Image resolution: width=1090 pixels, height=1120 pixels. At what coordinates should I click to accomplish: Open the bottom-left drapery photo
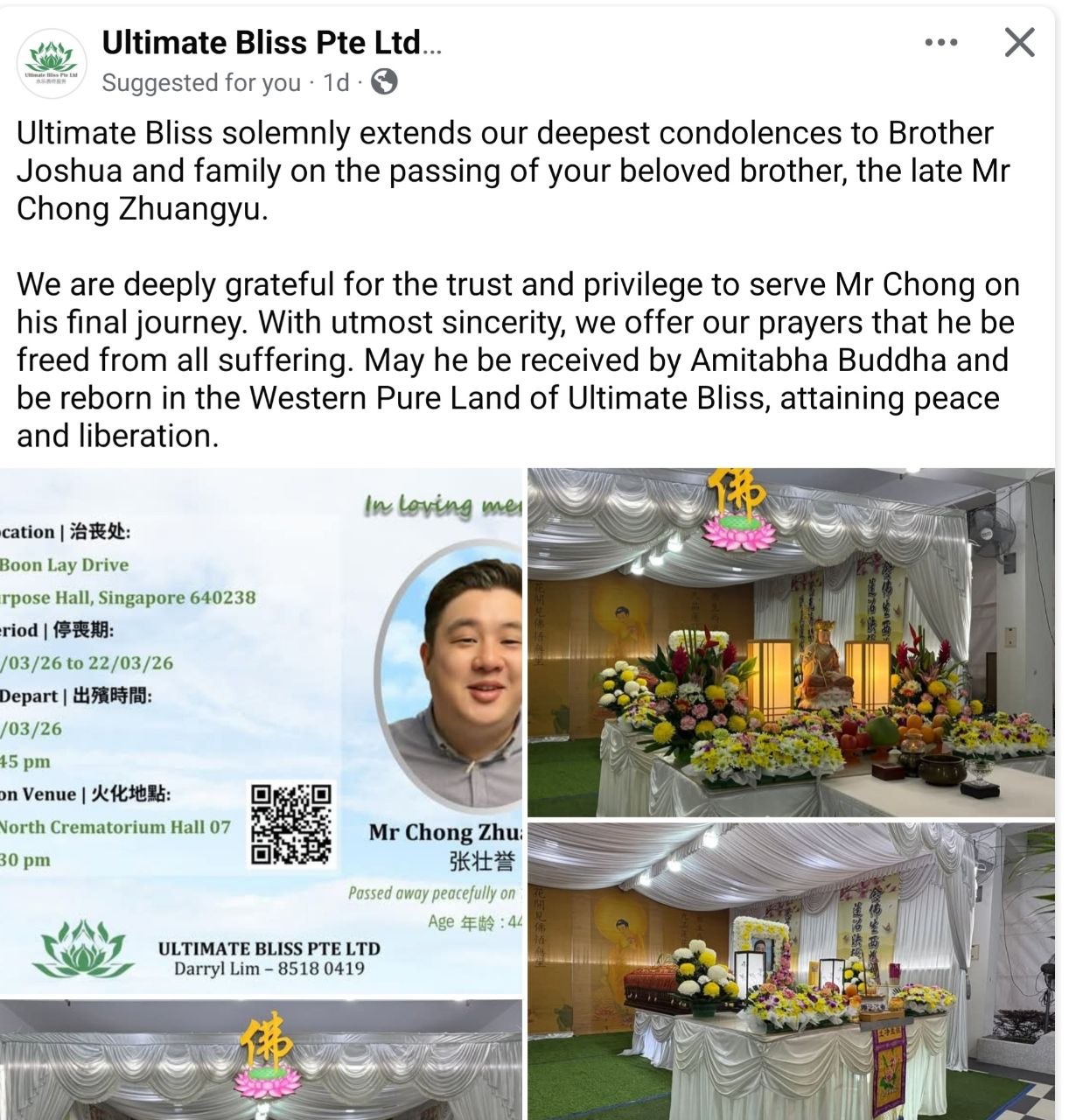click(x=261, y=1061)
